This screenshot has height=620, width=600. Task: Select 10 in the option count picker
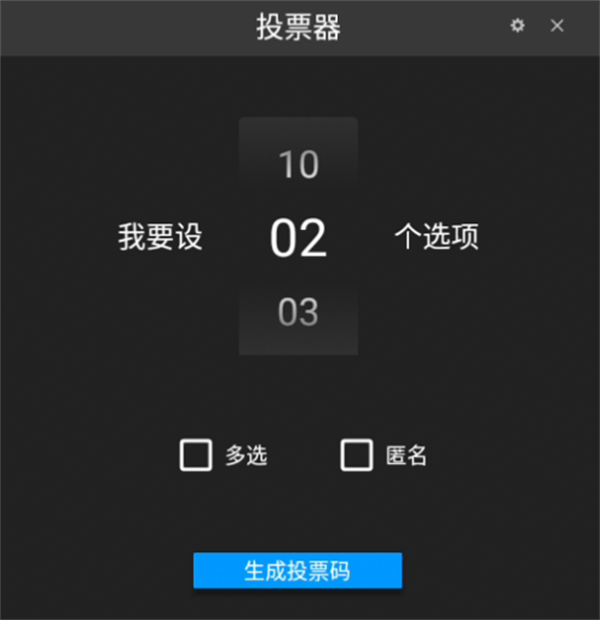click(298, 165)
